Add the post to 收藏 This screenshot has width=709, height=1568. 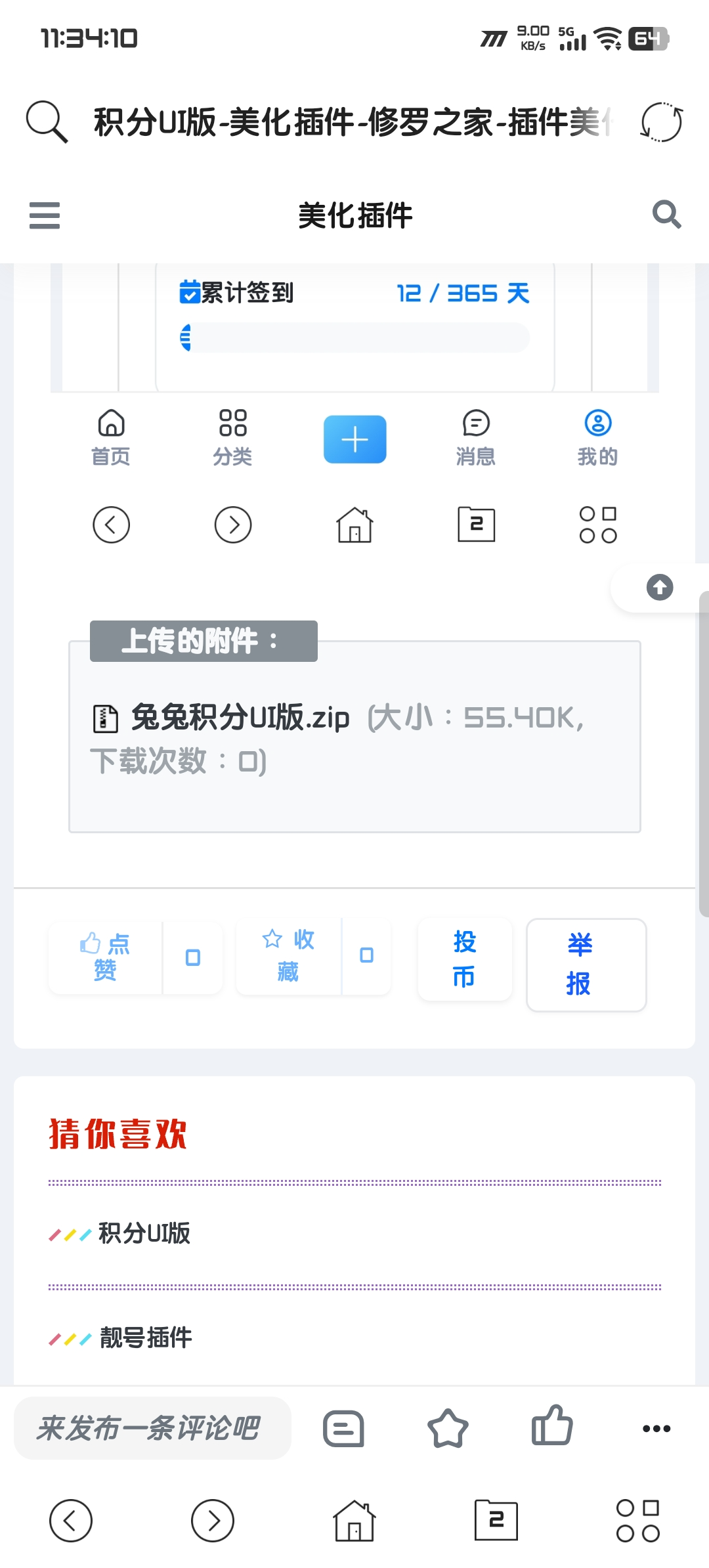click(x=288, y=956)
